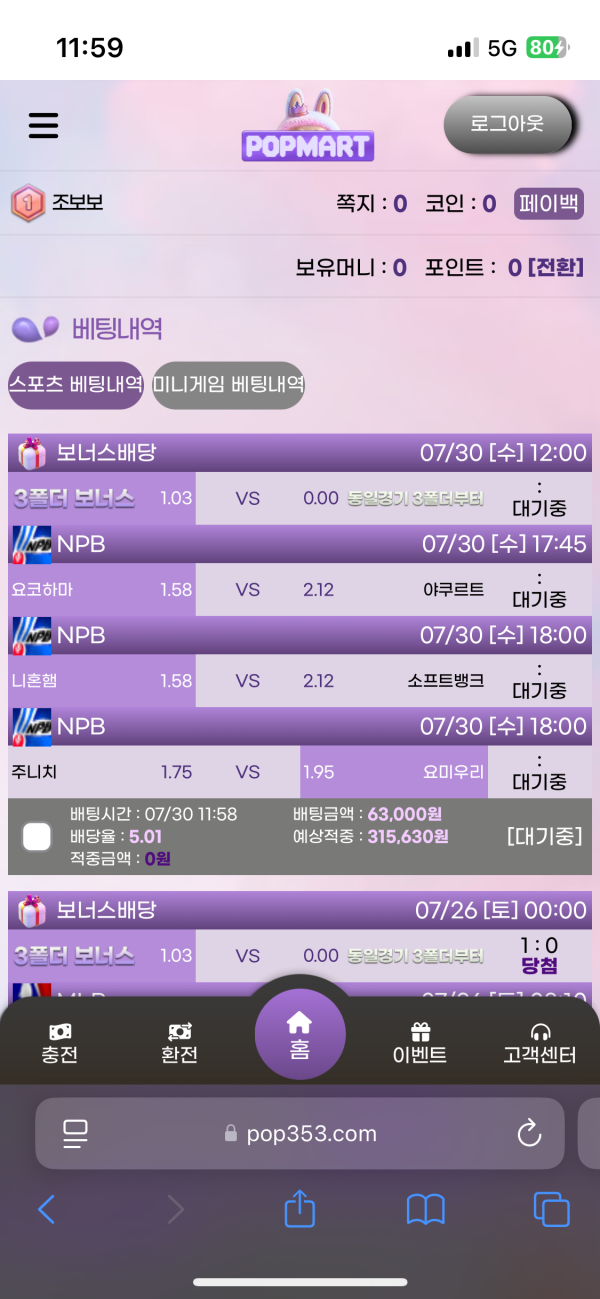
Task: Open the page settings icon in address bar
Action: click(76, 1133)
